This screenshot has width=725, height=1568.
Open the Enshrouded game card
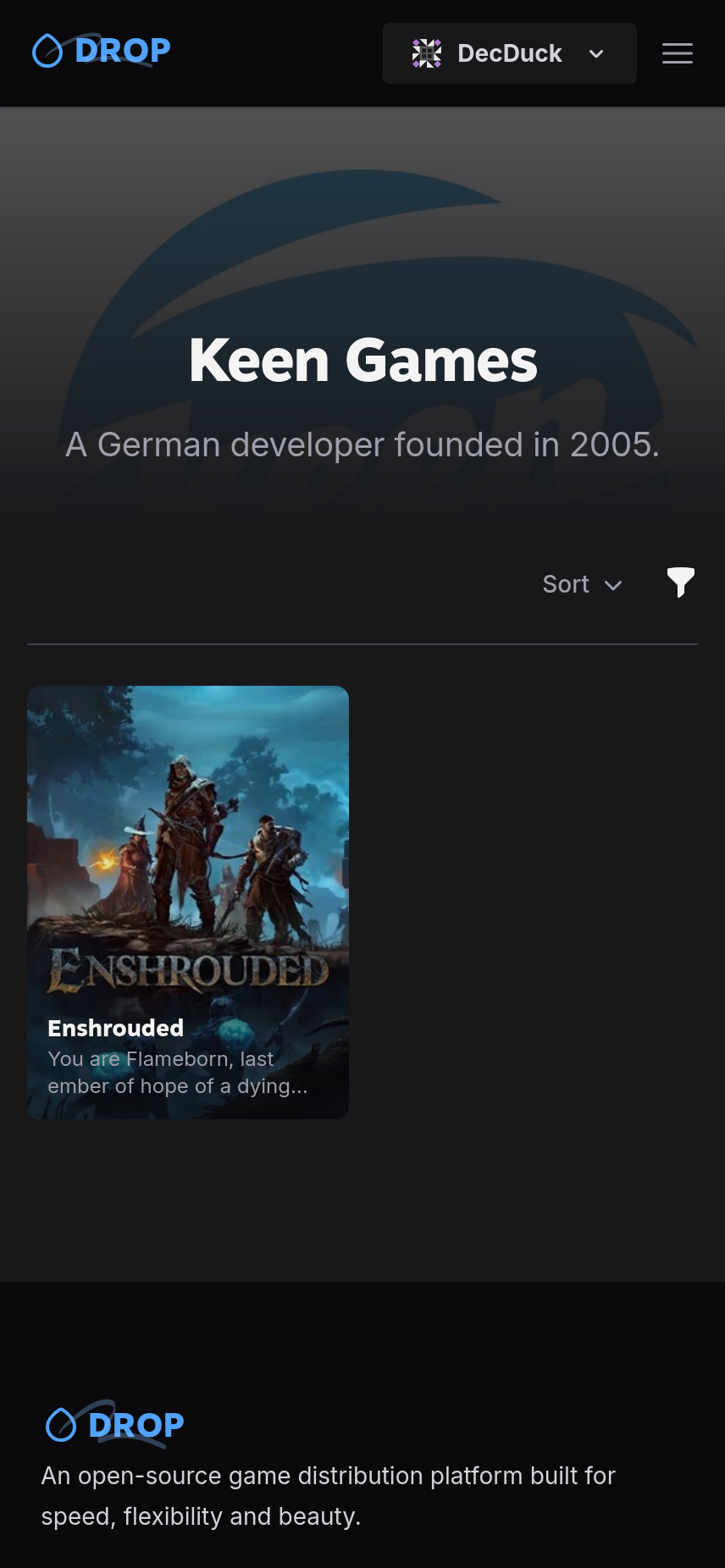tap(188, 902)
